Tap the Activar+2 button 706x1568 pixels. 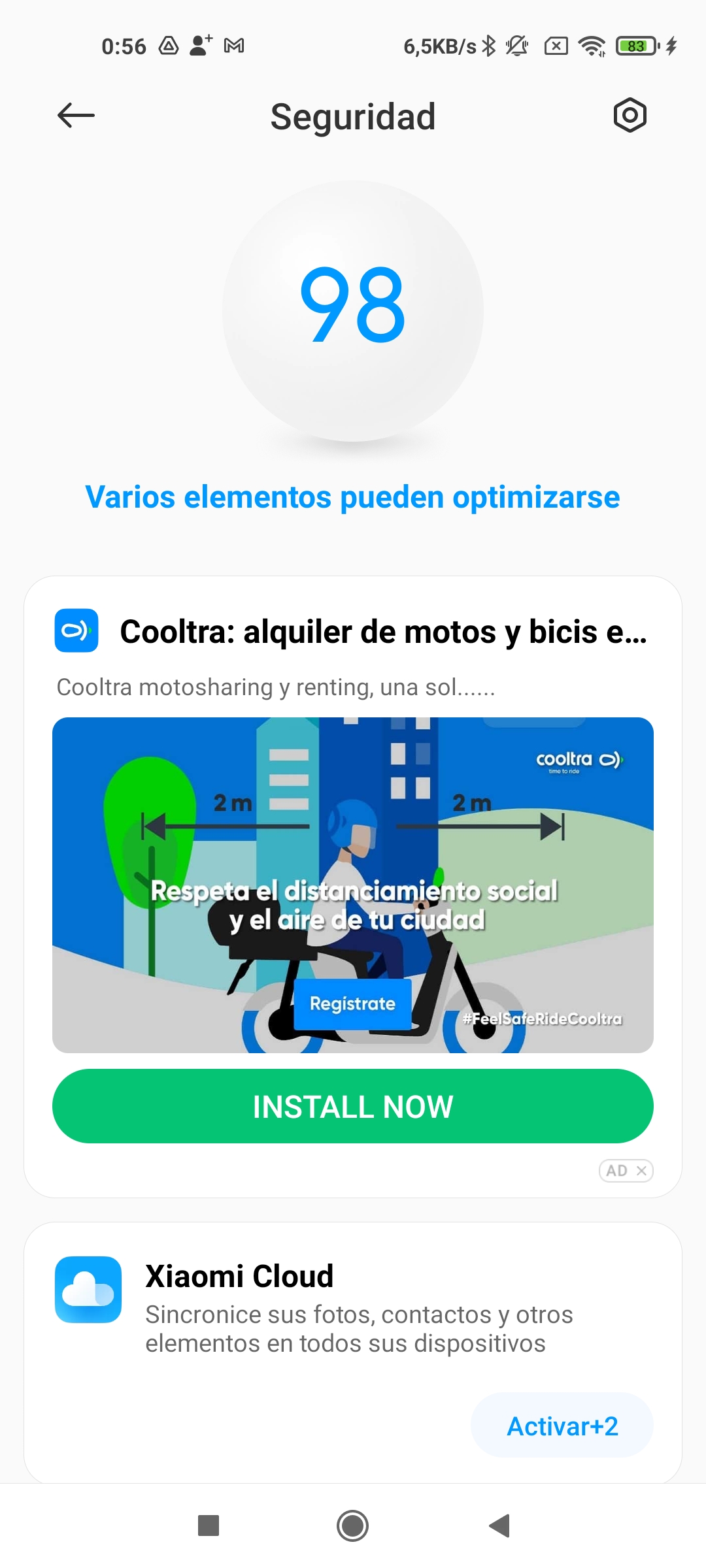[562, 1426]
